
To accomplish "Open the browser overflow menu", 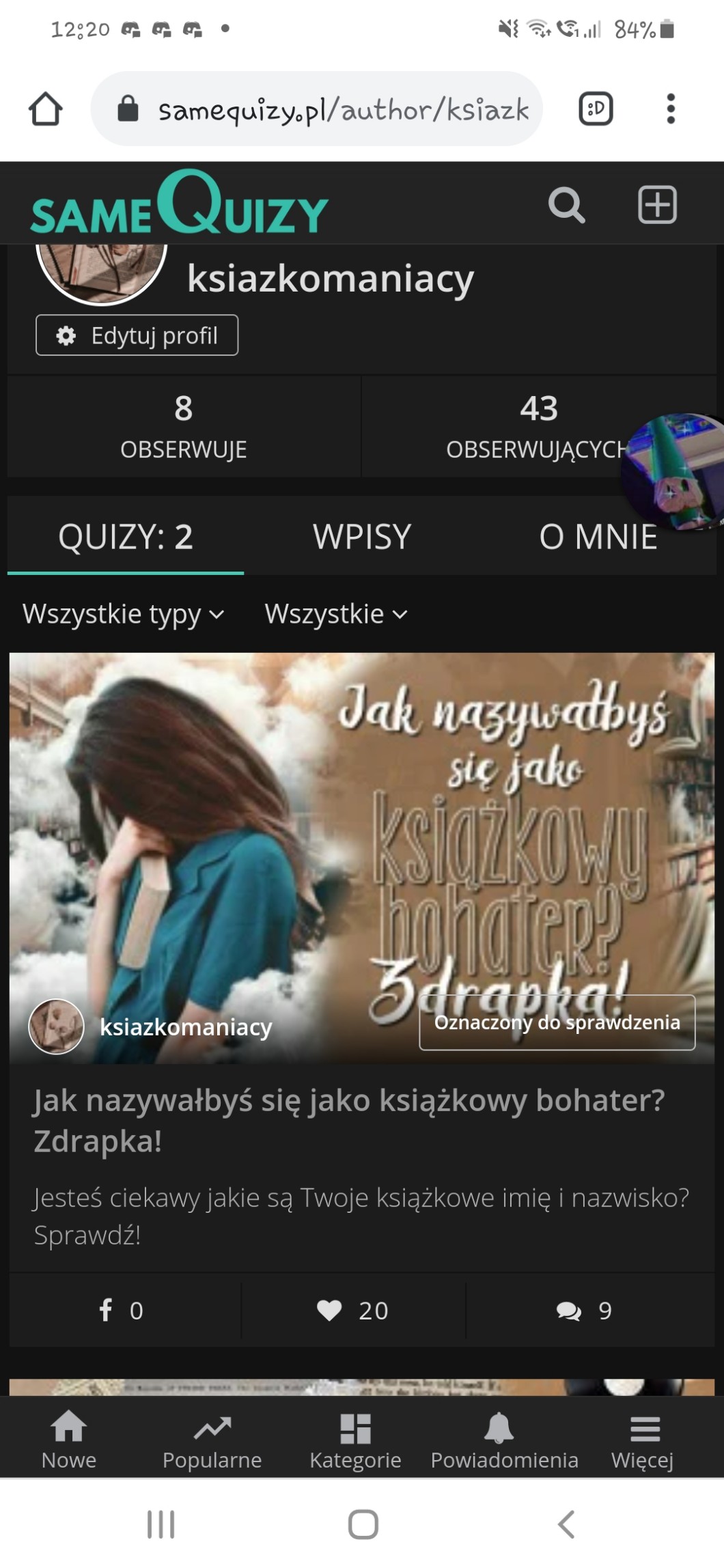I will (x=670, y=109).
